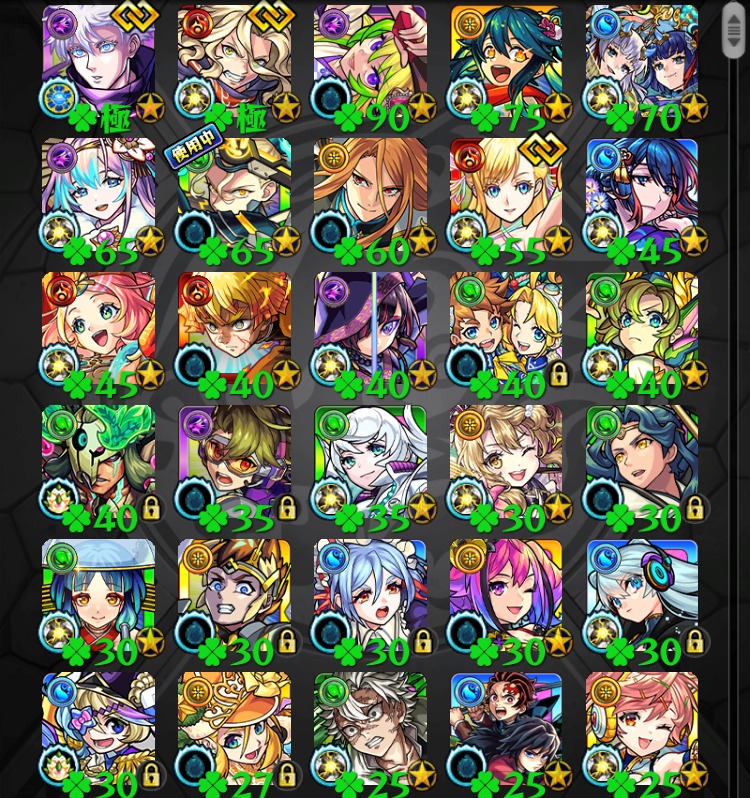Select the pink-haired girl with luck 45

[98, 332]
